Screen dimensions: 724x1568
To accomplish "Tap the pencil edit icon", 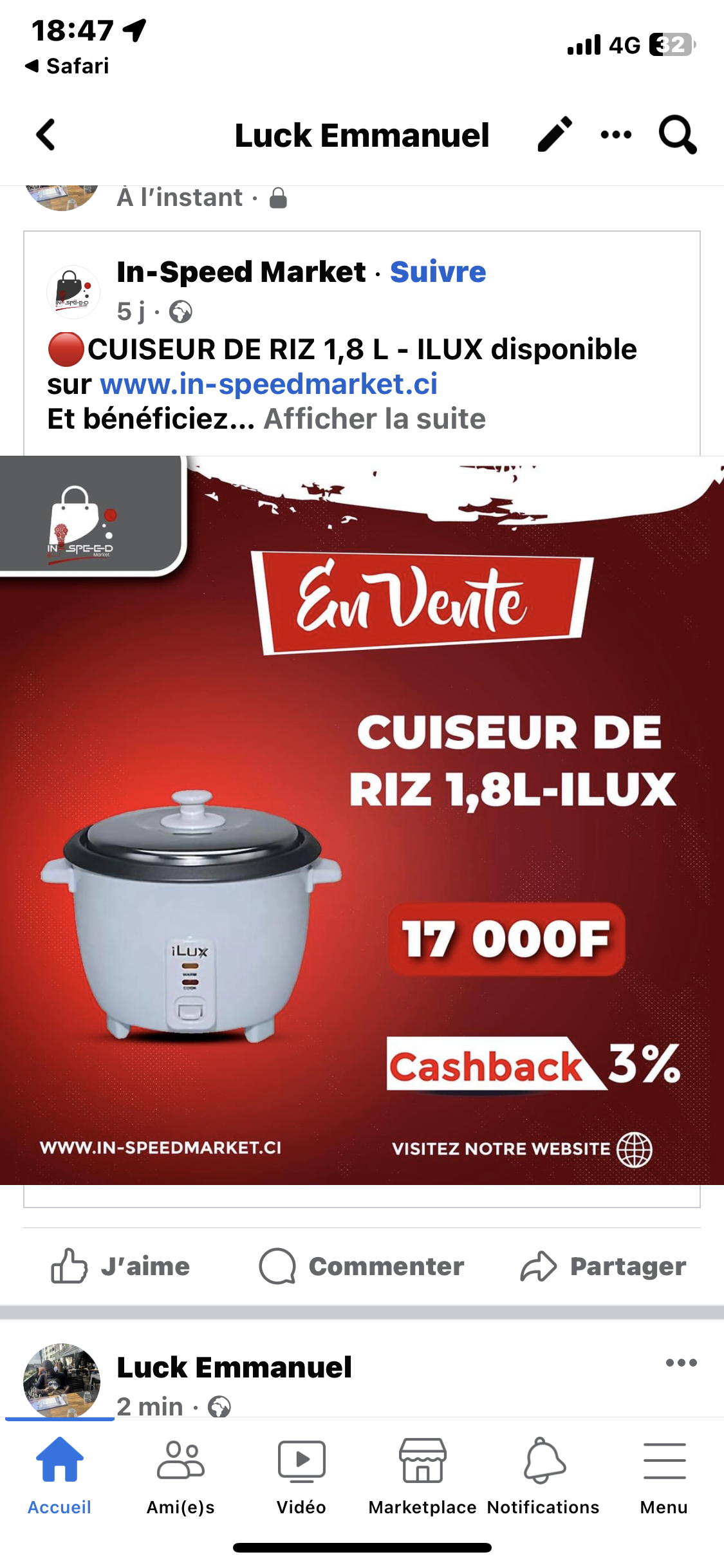I will (x=554, y=135).
